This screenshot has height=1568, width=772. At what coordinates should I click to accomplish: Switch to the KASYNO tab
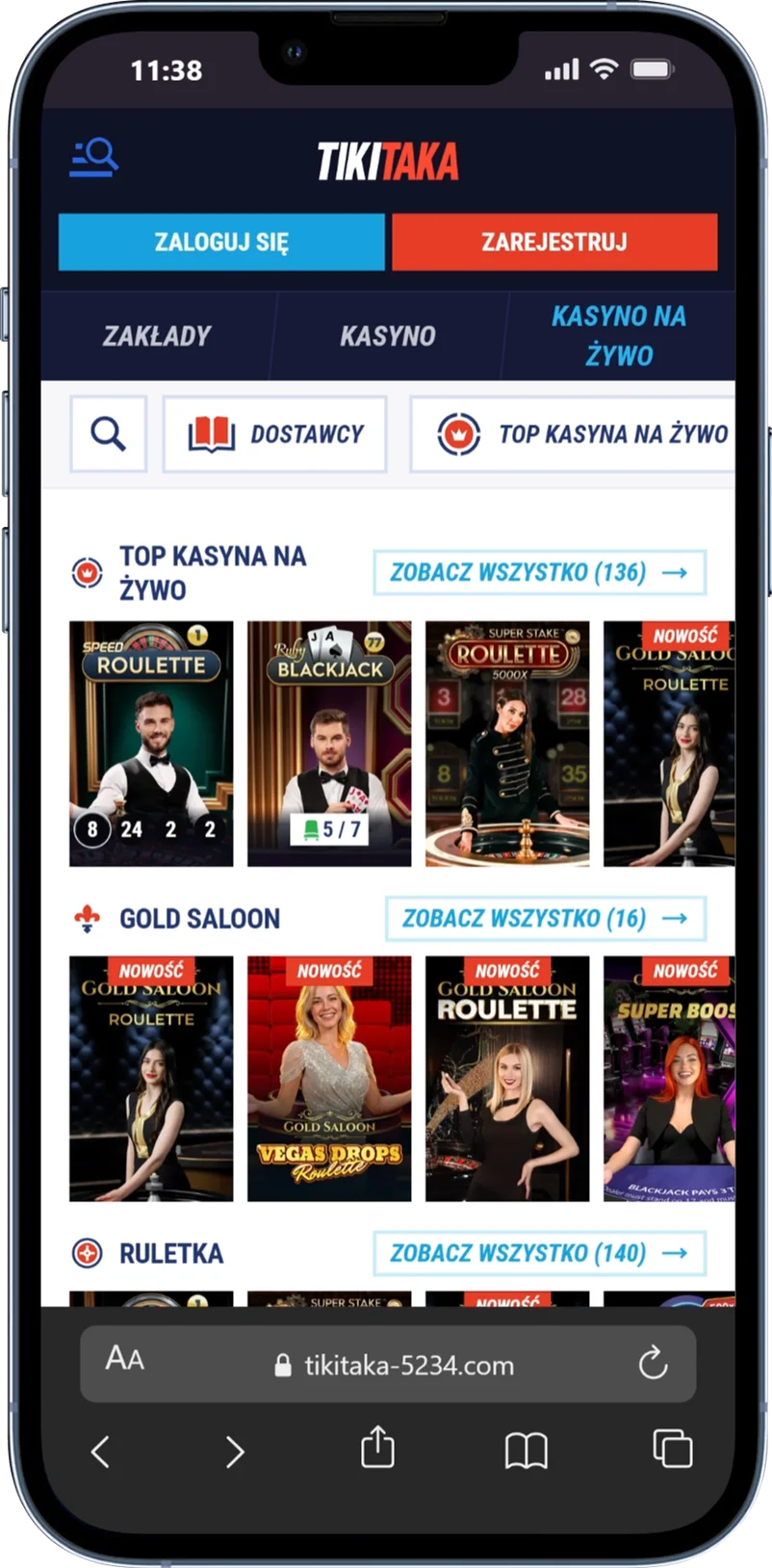pyautogui.click(x=389, y=335)
